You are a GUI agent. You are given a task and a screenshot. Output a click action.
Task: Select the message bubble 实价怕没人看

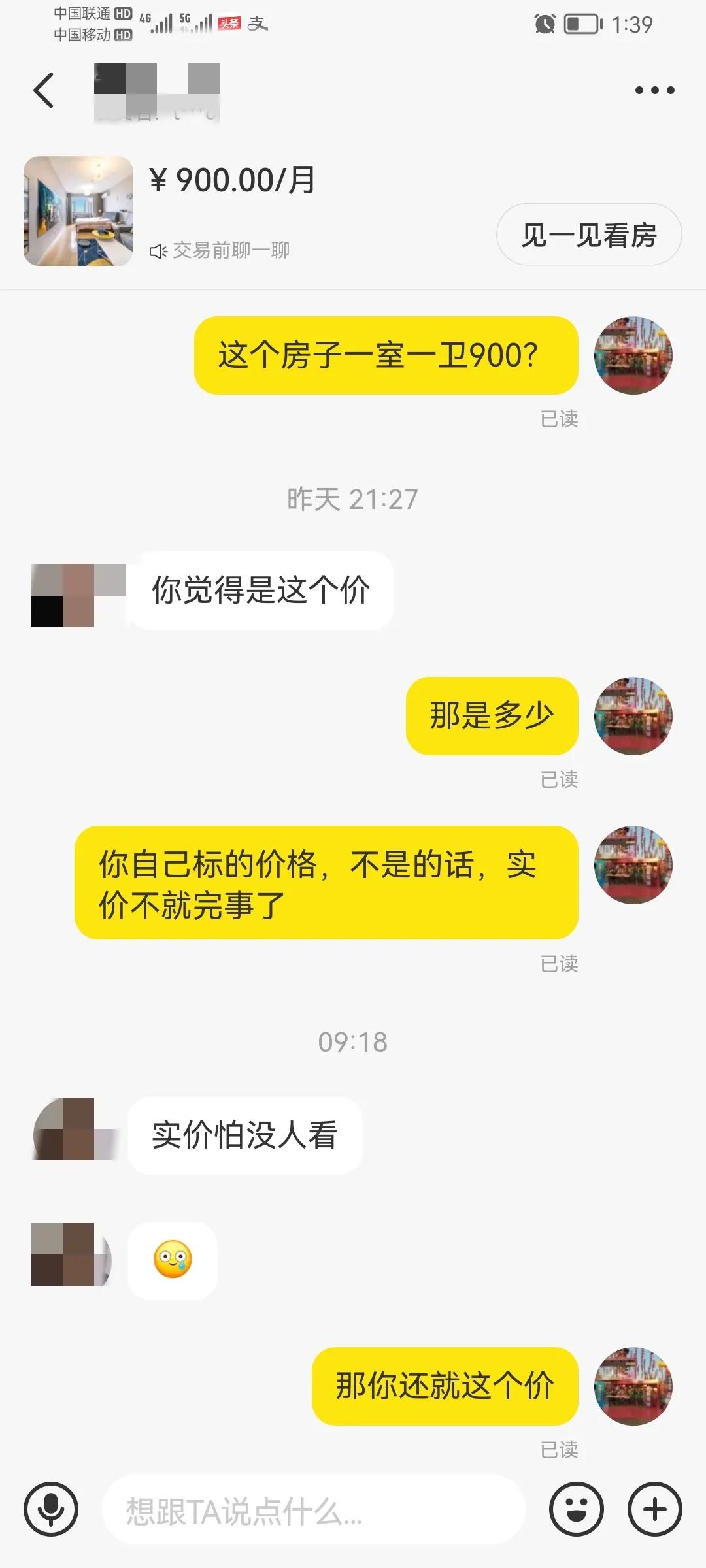pyautogui.click(x=244, y=1134)
